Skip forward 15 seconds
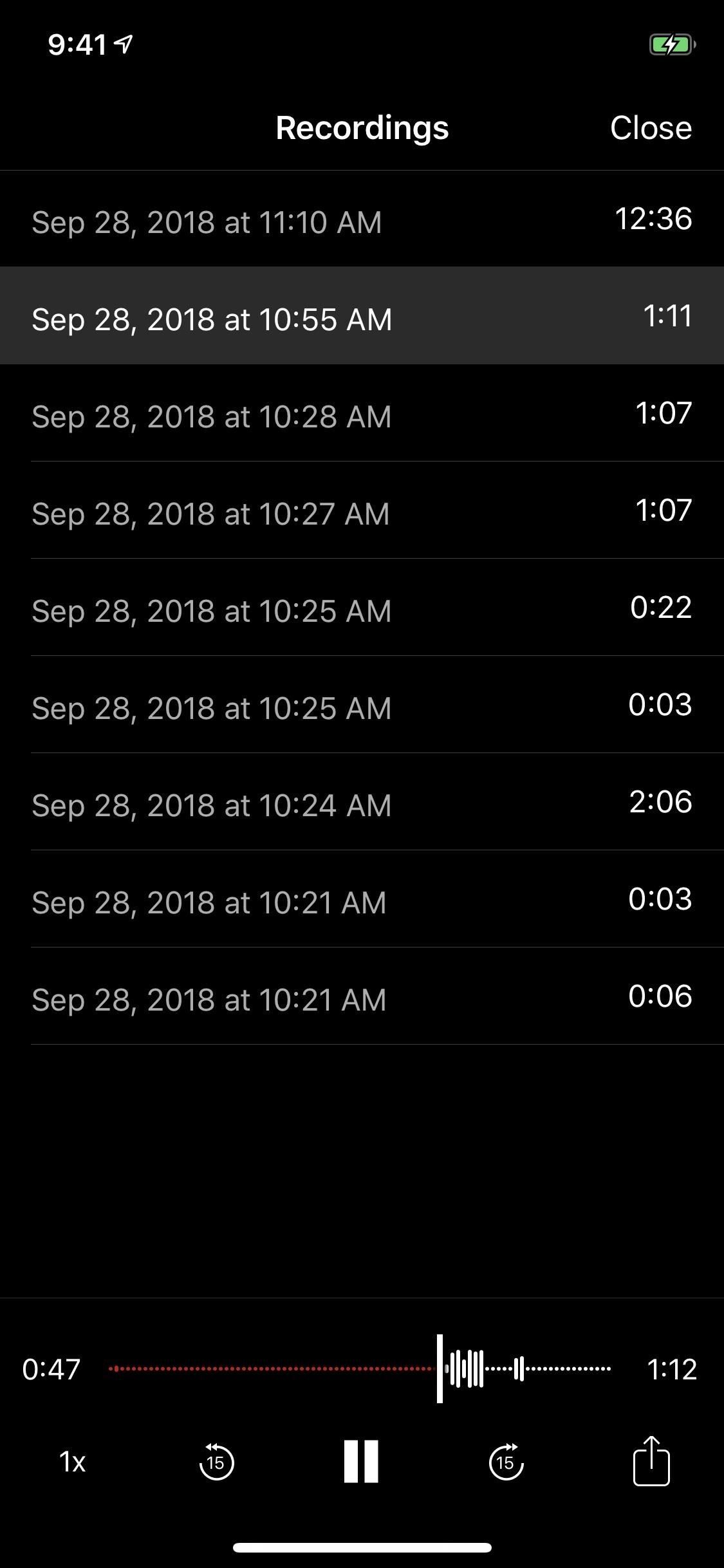724x1568 pixels. (x=506, y=1462)
